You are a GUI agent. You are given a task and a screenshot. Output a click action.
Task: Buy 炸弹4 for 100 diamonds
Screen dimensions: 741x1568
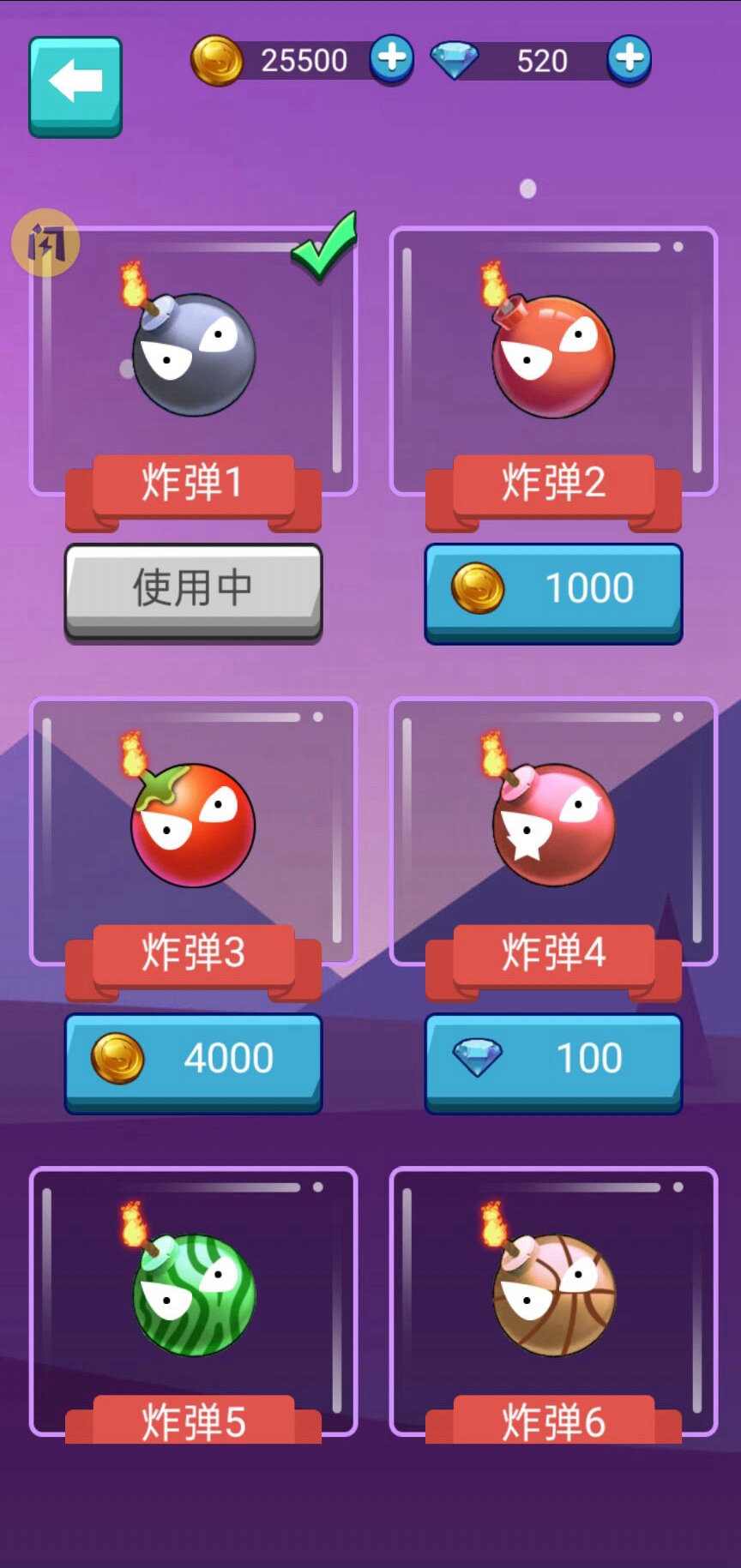pos(552,1060)
